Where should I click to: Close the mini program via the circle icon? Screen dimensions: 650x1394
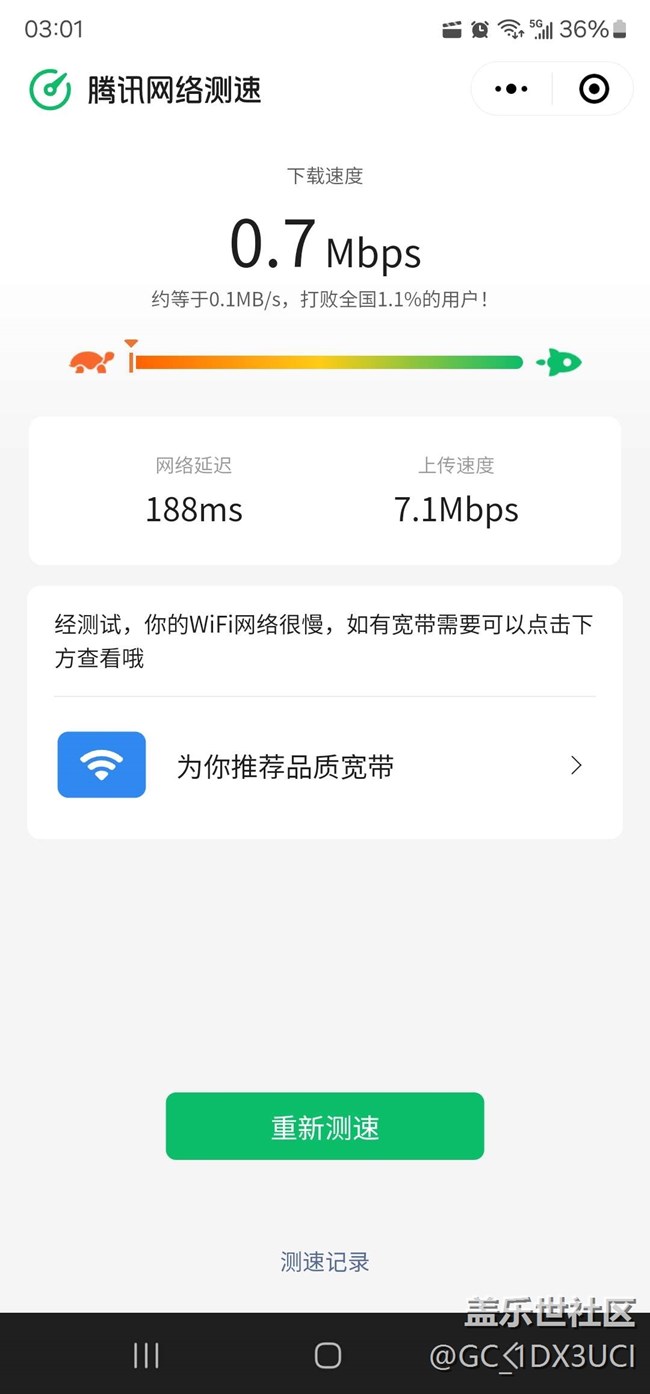coord(594,89)
